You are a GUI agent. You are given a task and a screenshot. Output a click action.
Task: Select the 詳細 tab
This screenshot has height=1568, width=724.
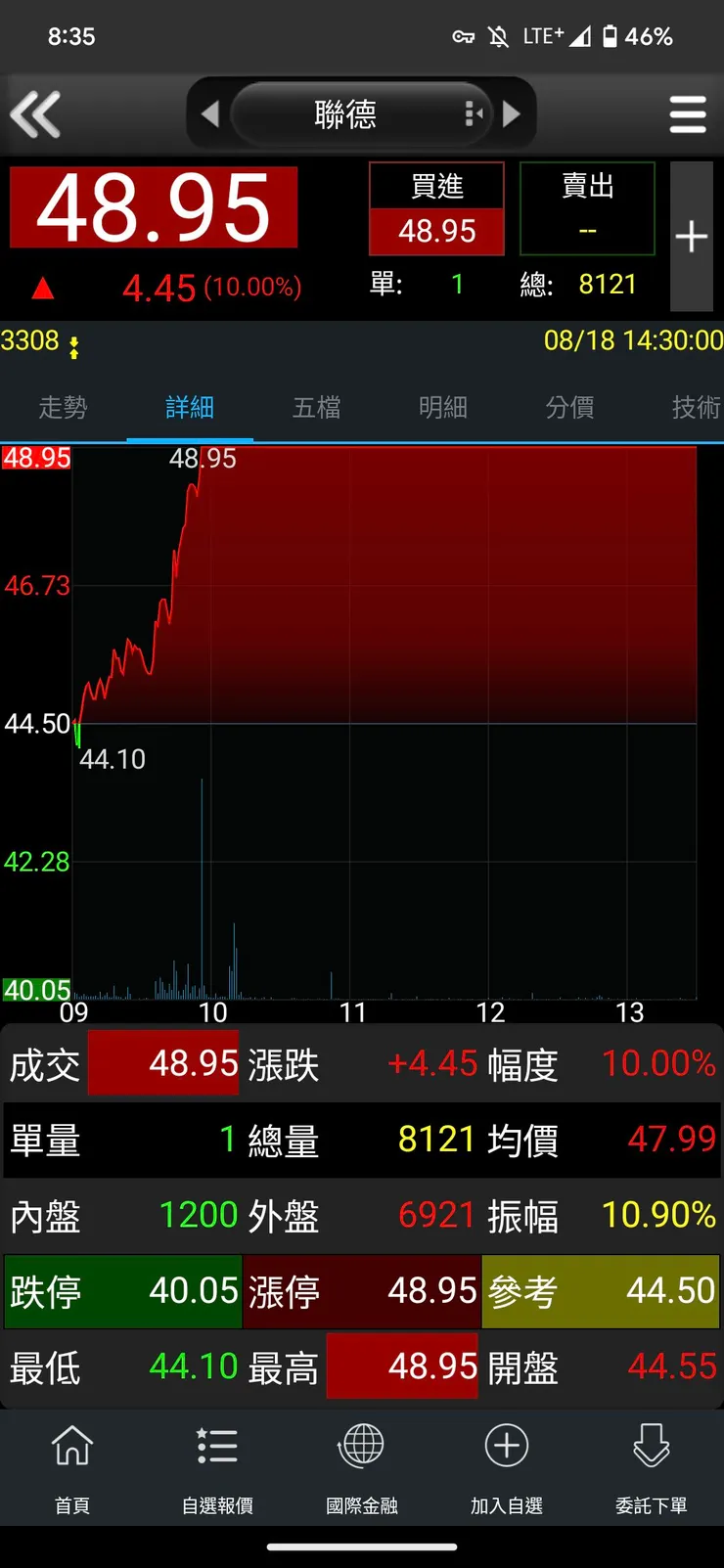[190, 407]
